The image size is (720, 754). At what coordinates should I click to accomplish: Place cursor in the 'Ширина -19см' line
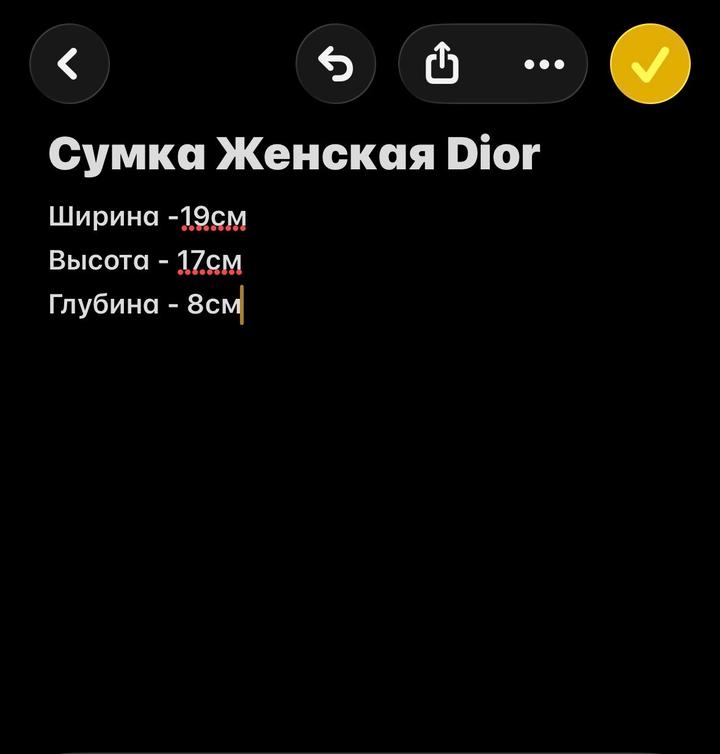coord(147,216)
